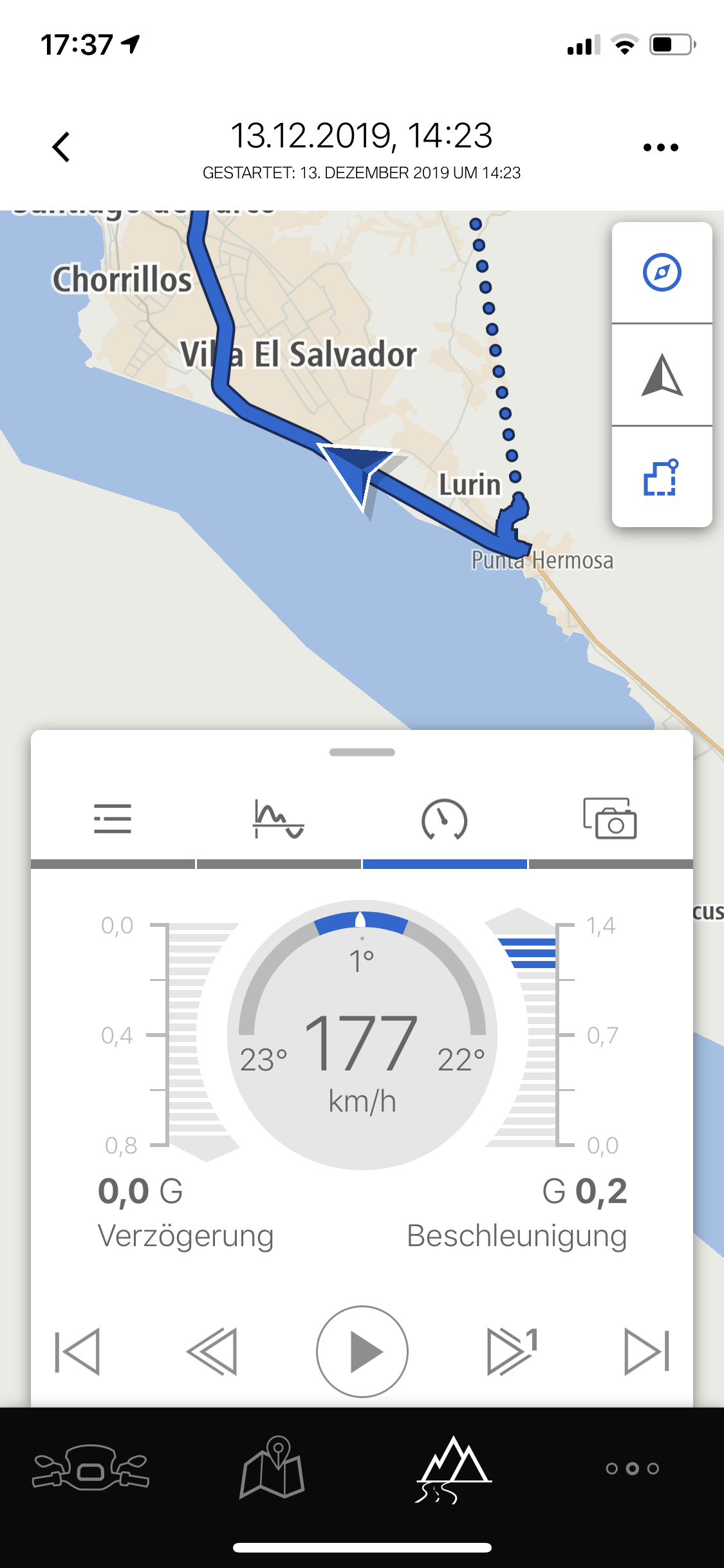Open the recorded trips mountain tab

[x=454, y=1469]
